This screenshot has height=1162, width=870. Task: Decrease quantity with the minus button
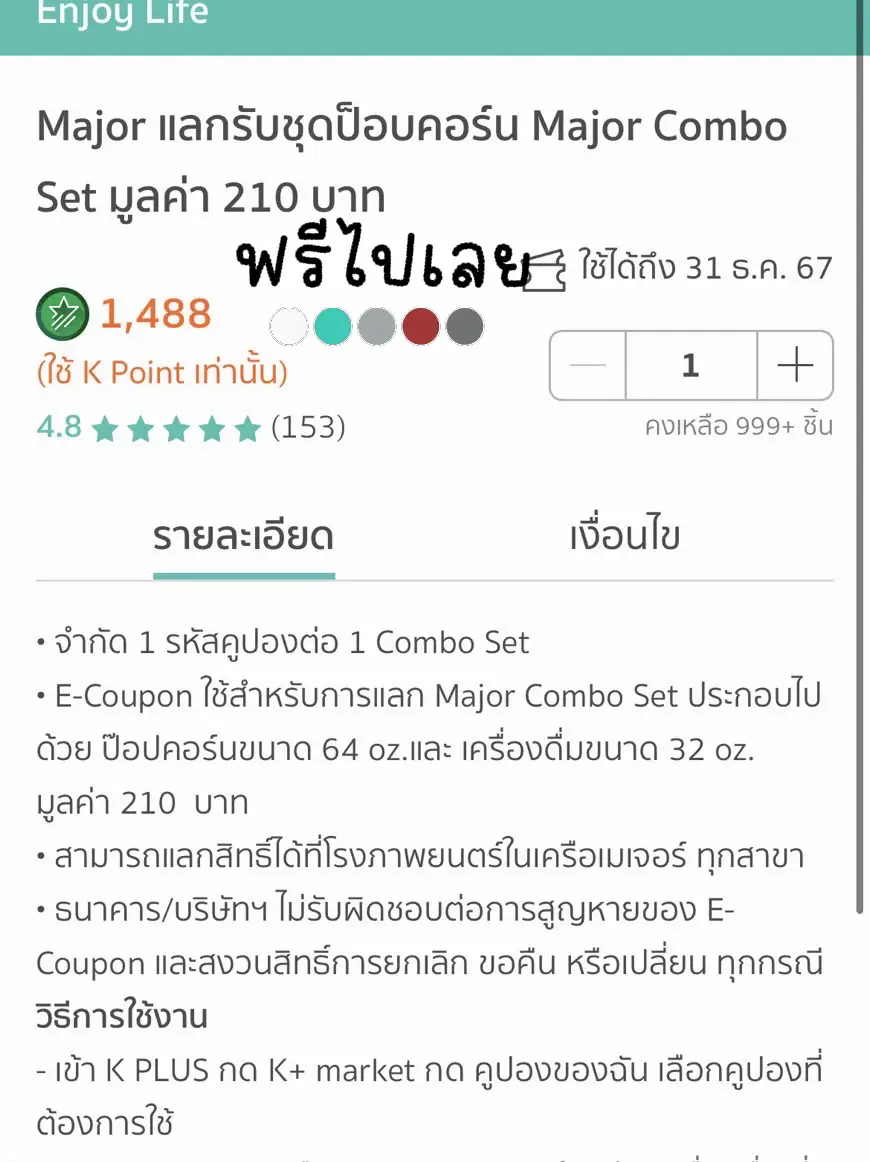[586, 366]
